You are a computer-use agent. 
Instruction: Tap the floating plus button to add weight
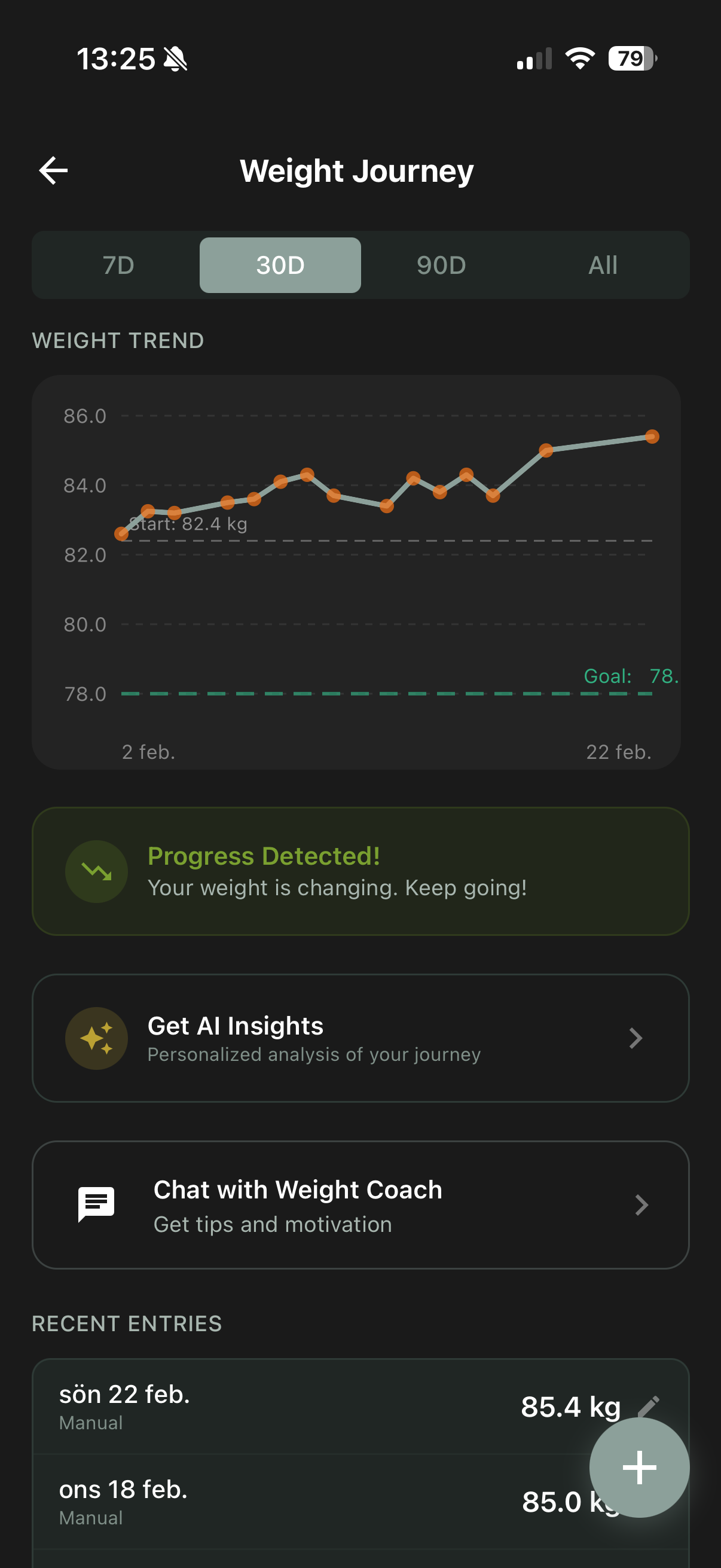639,1468
